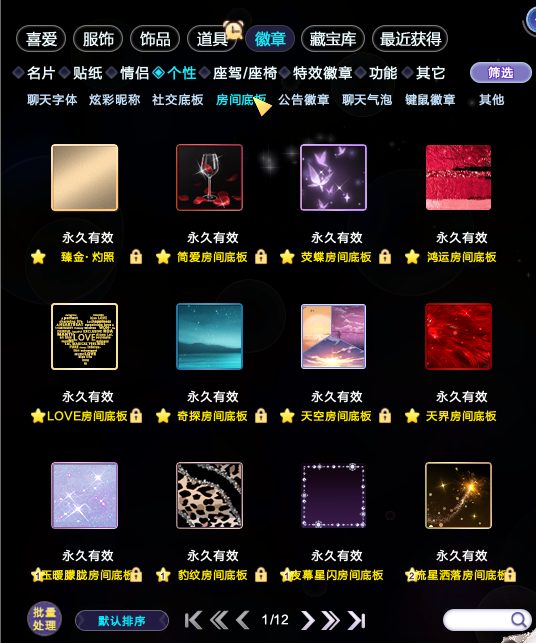Select the 简爱房间底板 wine glass tile

click(x=209, y=178)
